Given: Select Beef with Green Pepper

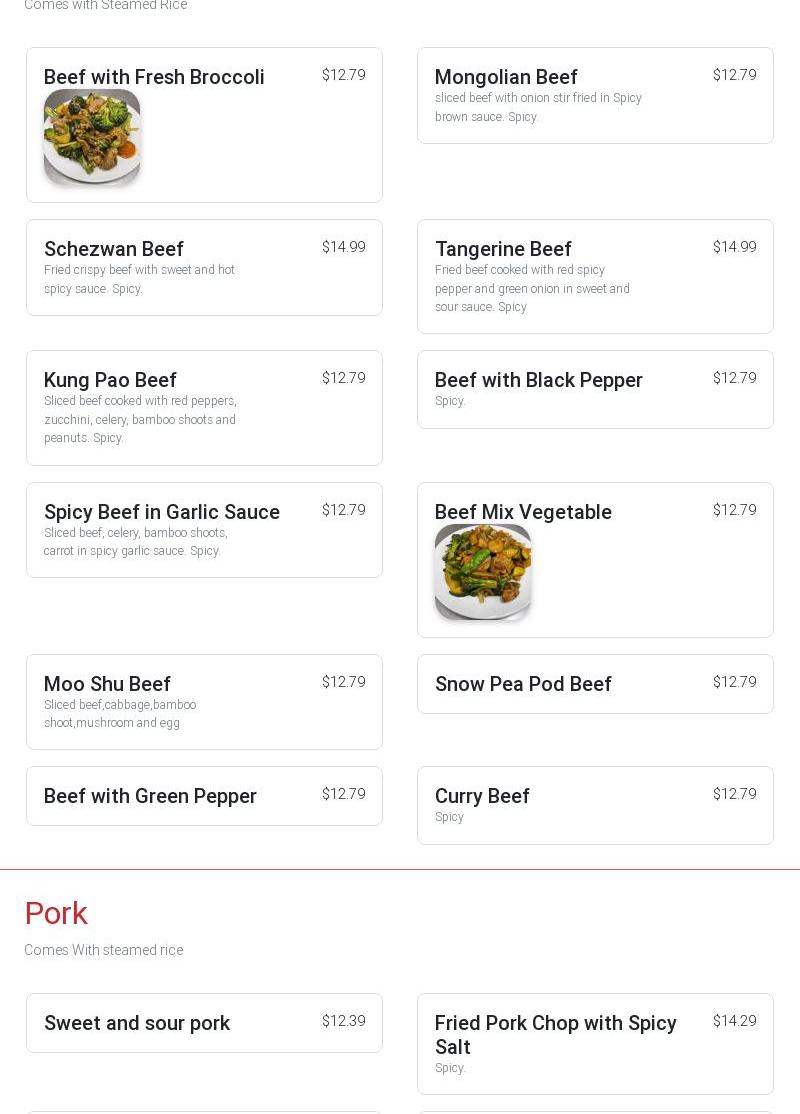Looking at the screenshot, I should (204, 796).
